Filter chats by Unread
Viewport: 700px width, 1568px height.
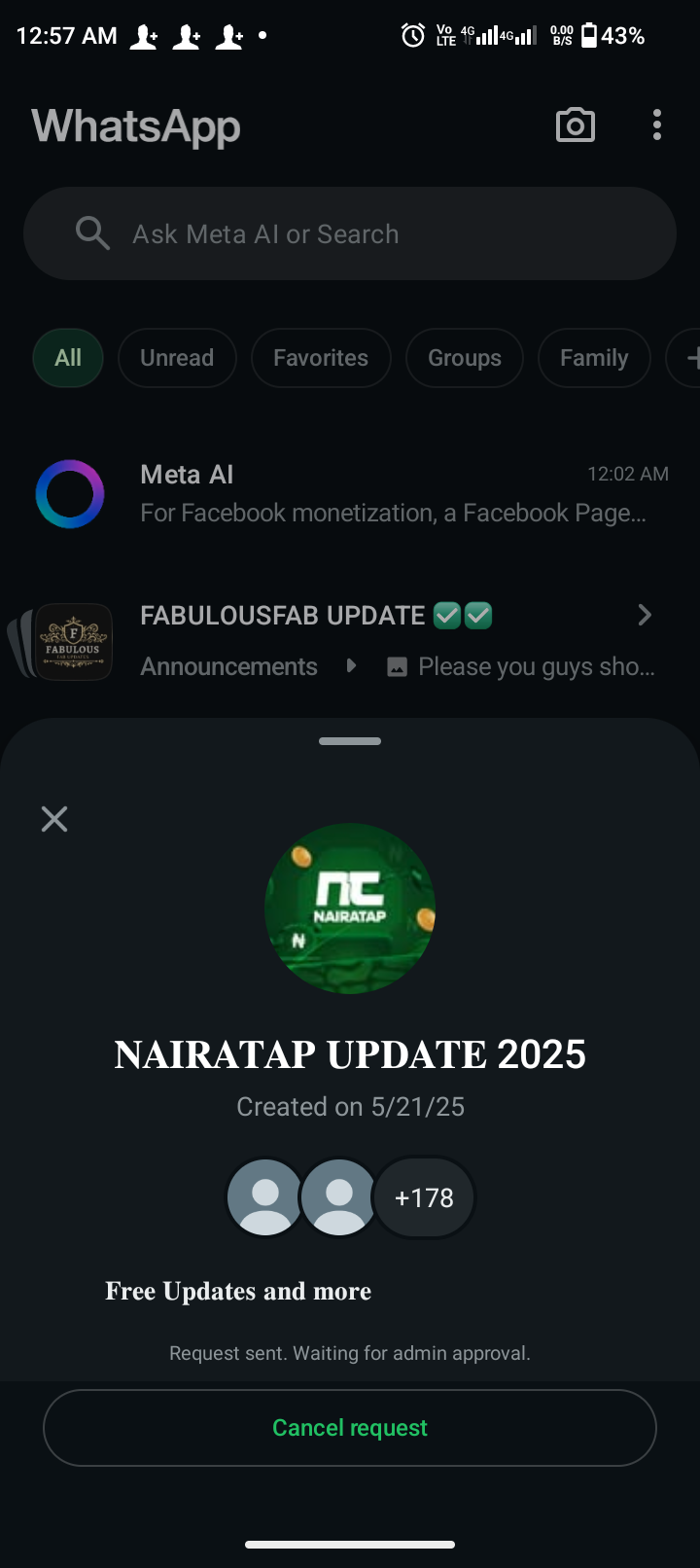tap(177, 358)
